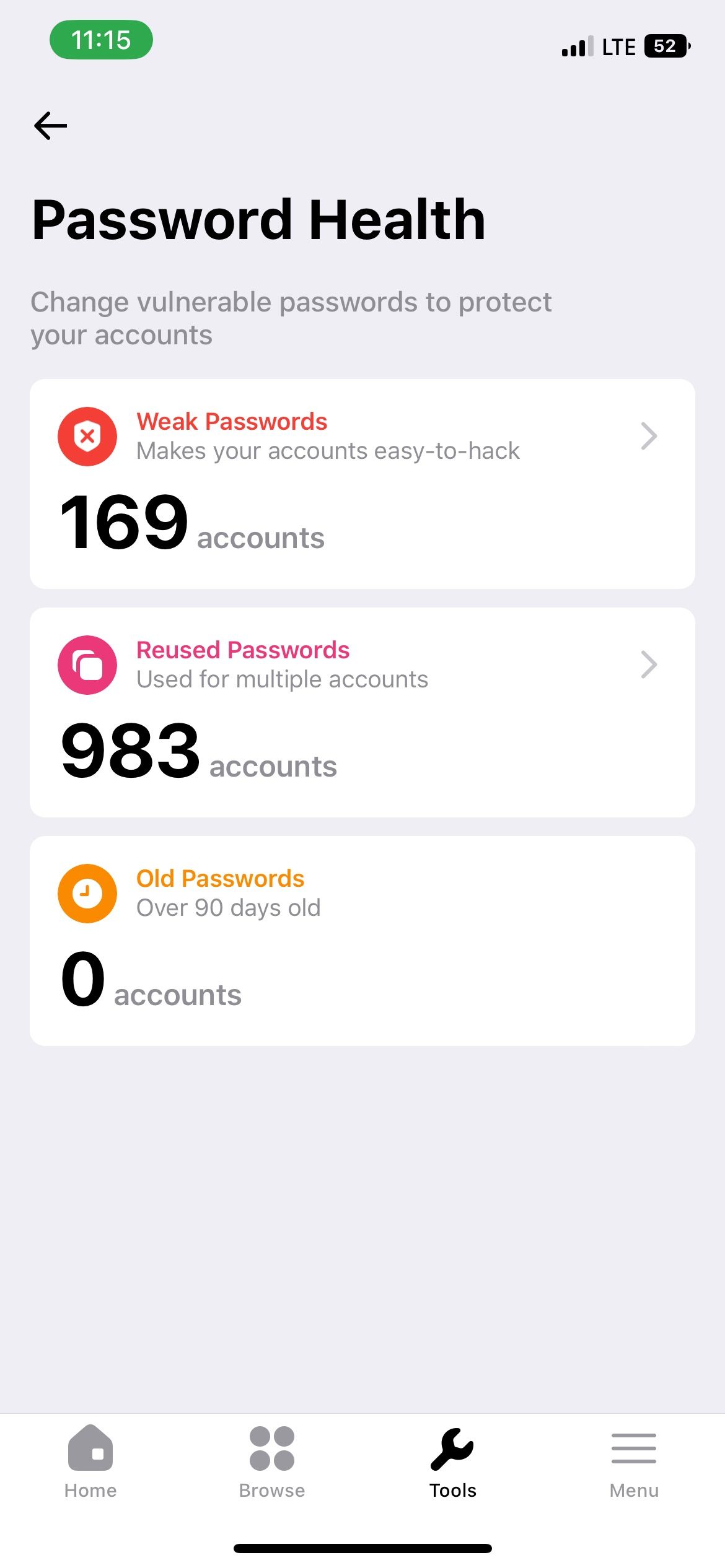Go back using the arrow icon
725x1568 pixels.
click(x=50, y=126)
